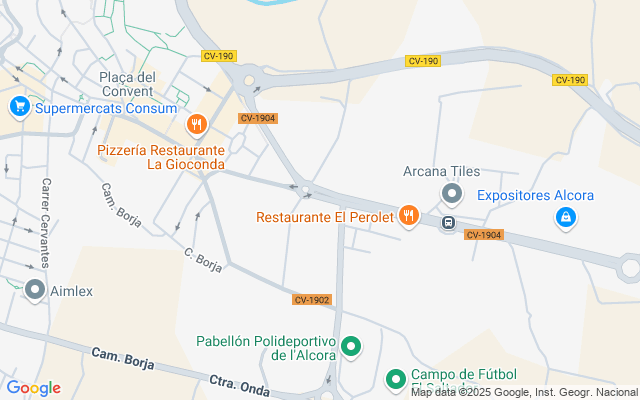Tap the Restaurante El Perolet marker
Viewport: 640px width, 400px height.
[408, 215]
